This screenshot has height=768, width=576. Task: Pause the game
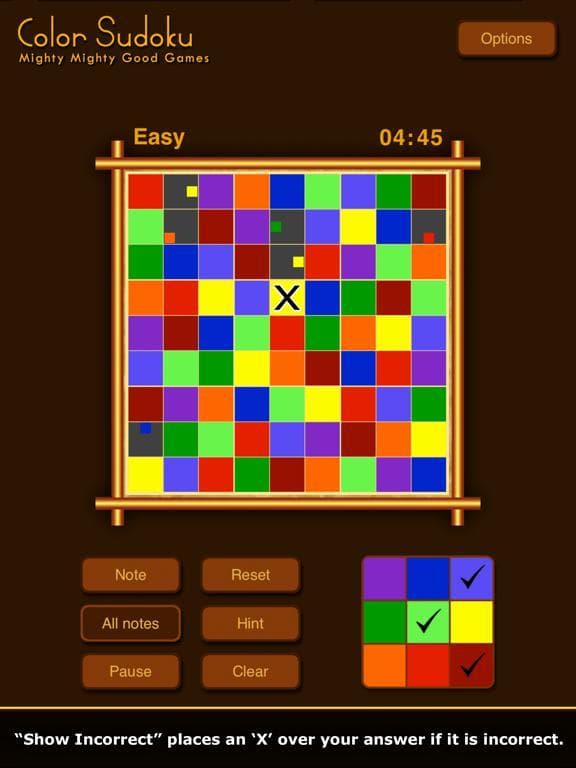coord(131,671)
